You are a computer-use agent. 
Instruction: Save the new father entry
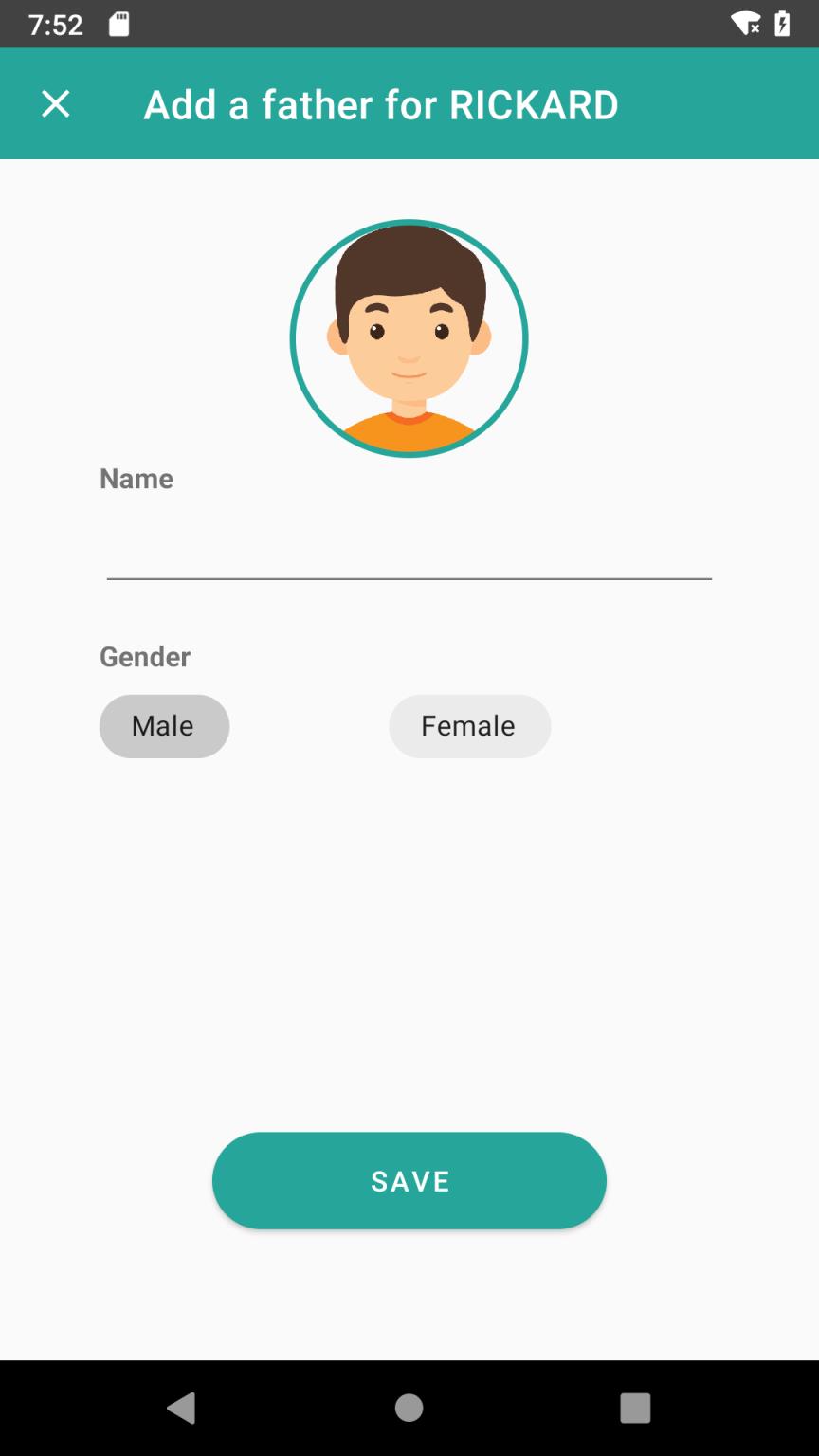pos(409,1180)
